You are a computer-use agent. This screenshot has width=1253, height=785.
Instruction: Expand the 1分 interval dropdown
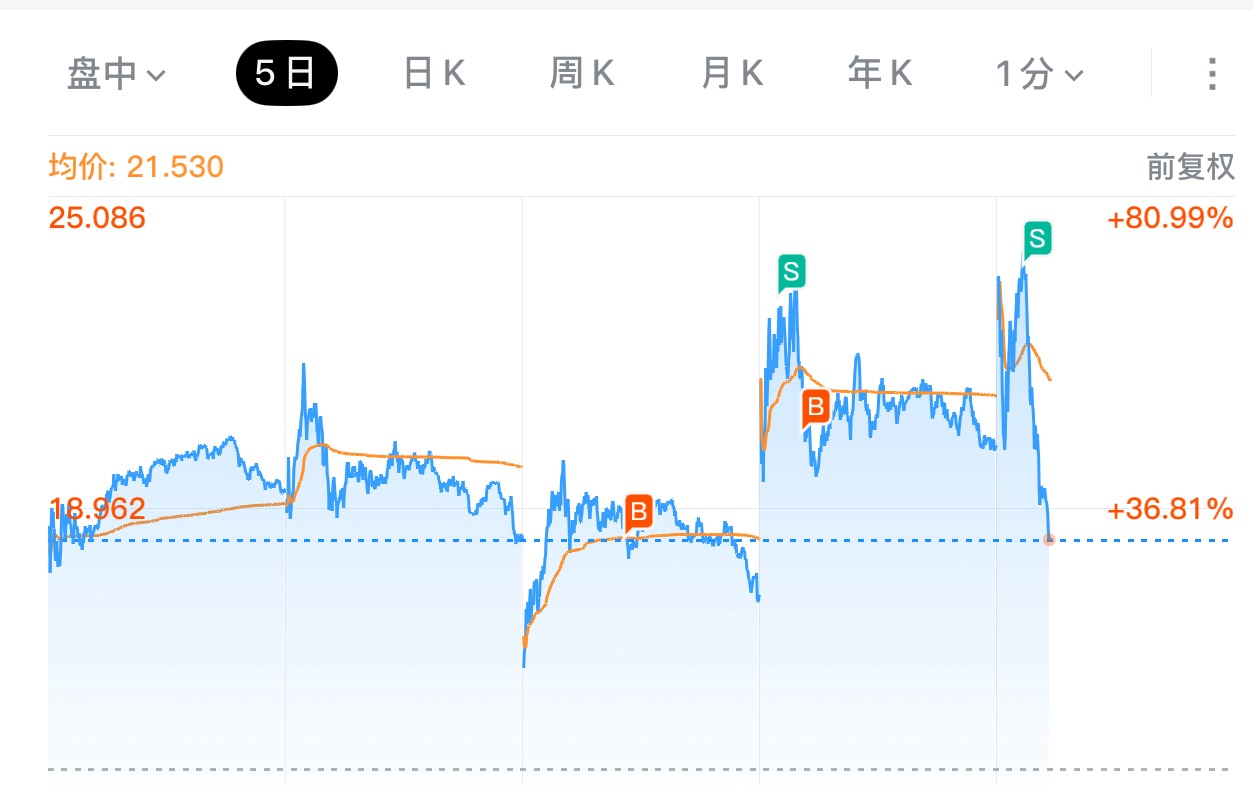point(1039,74)
